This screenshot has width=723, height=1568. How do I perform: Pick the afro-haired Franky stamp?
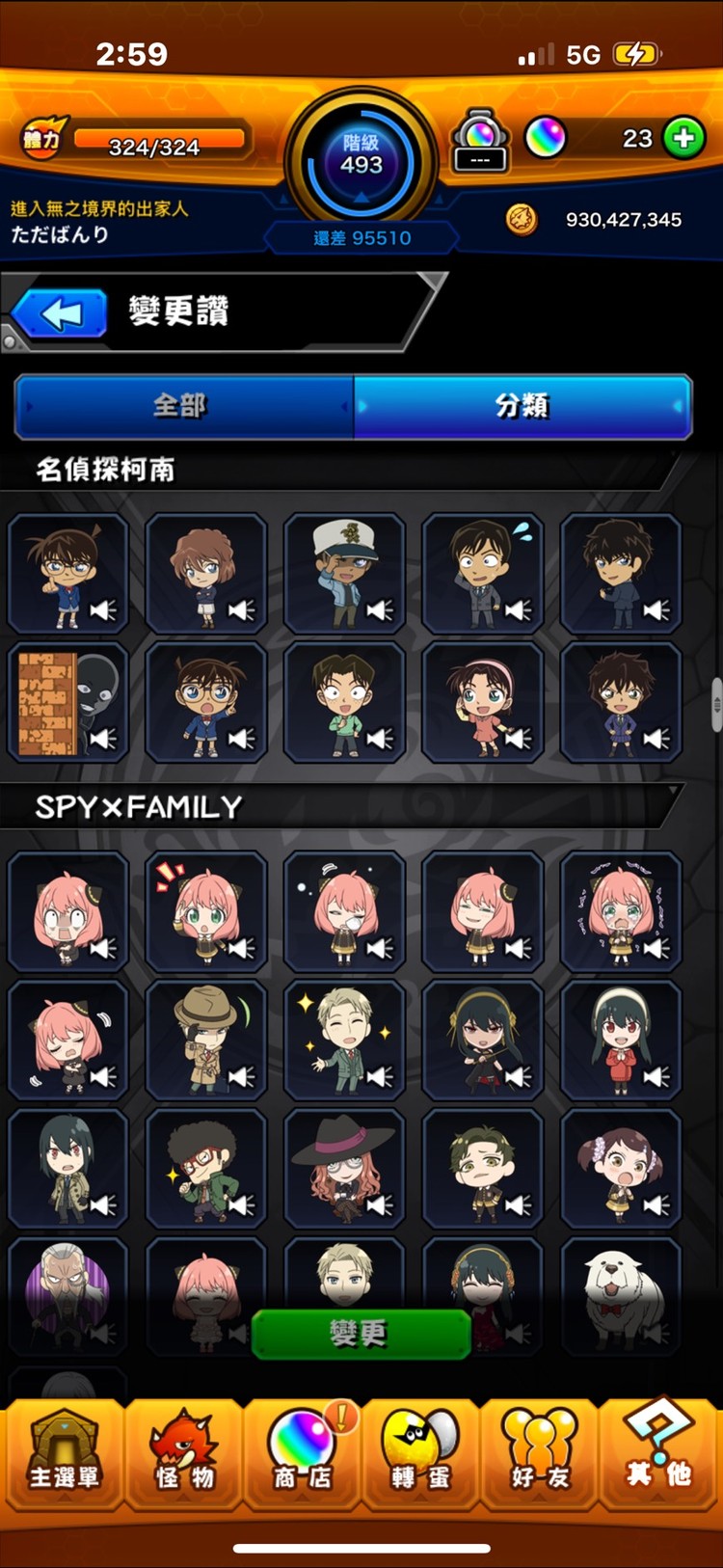[x=206, y=1169]
